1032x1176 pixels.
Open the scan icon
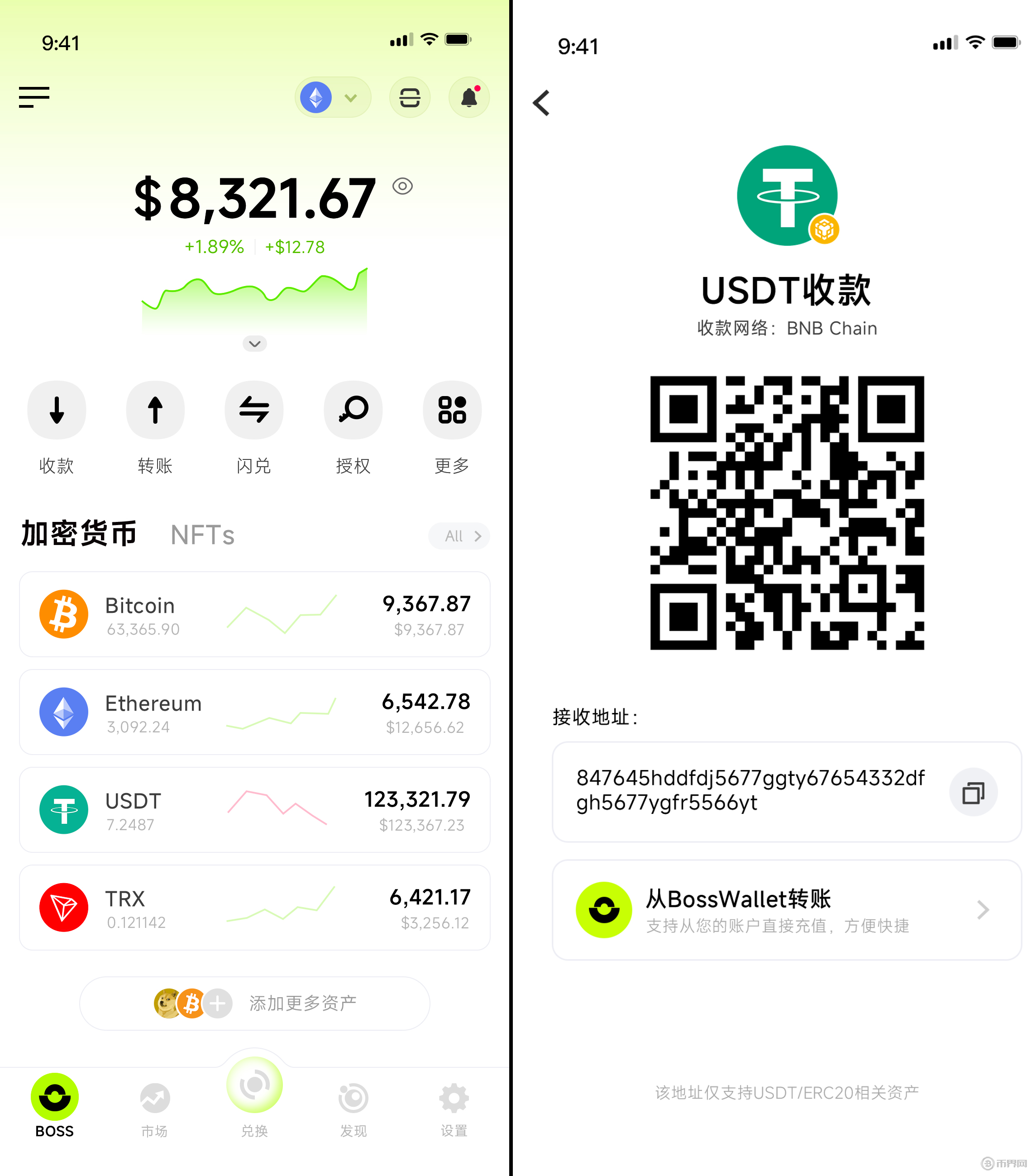click(x=410, y=98)
